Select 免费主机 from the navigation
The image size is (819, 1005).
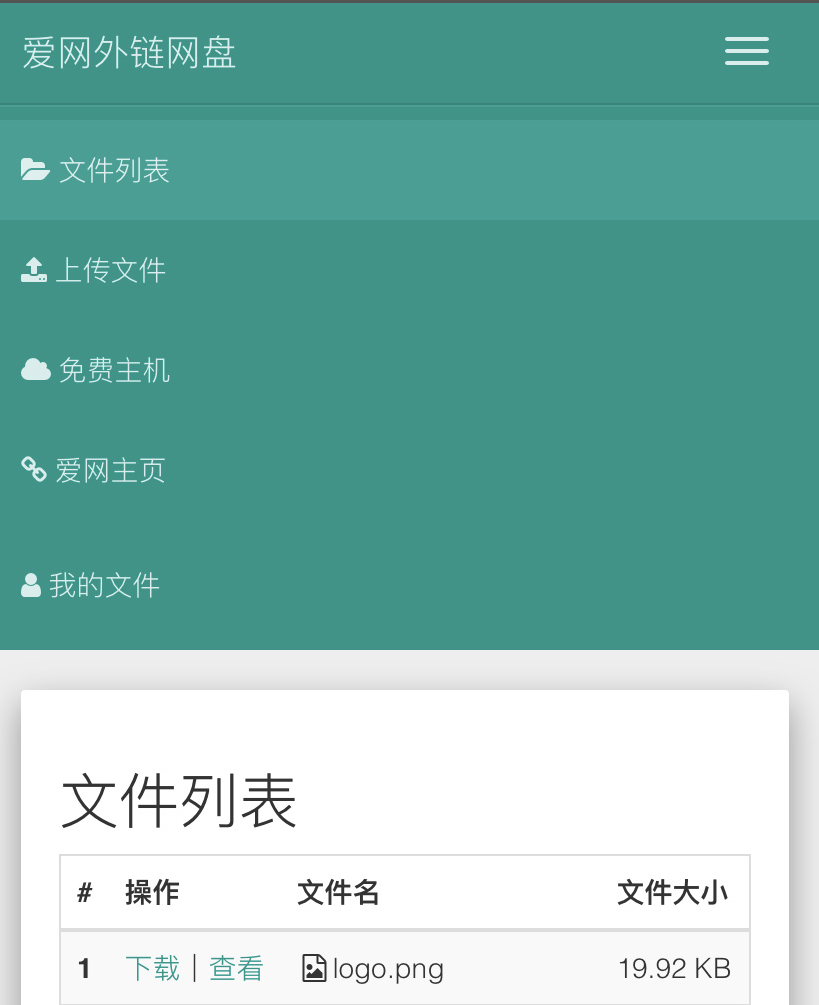point(115,370)
